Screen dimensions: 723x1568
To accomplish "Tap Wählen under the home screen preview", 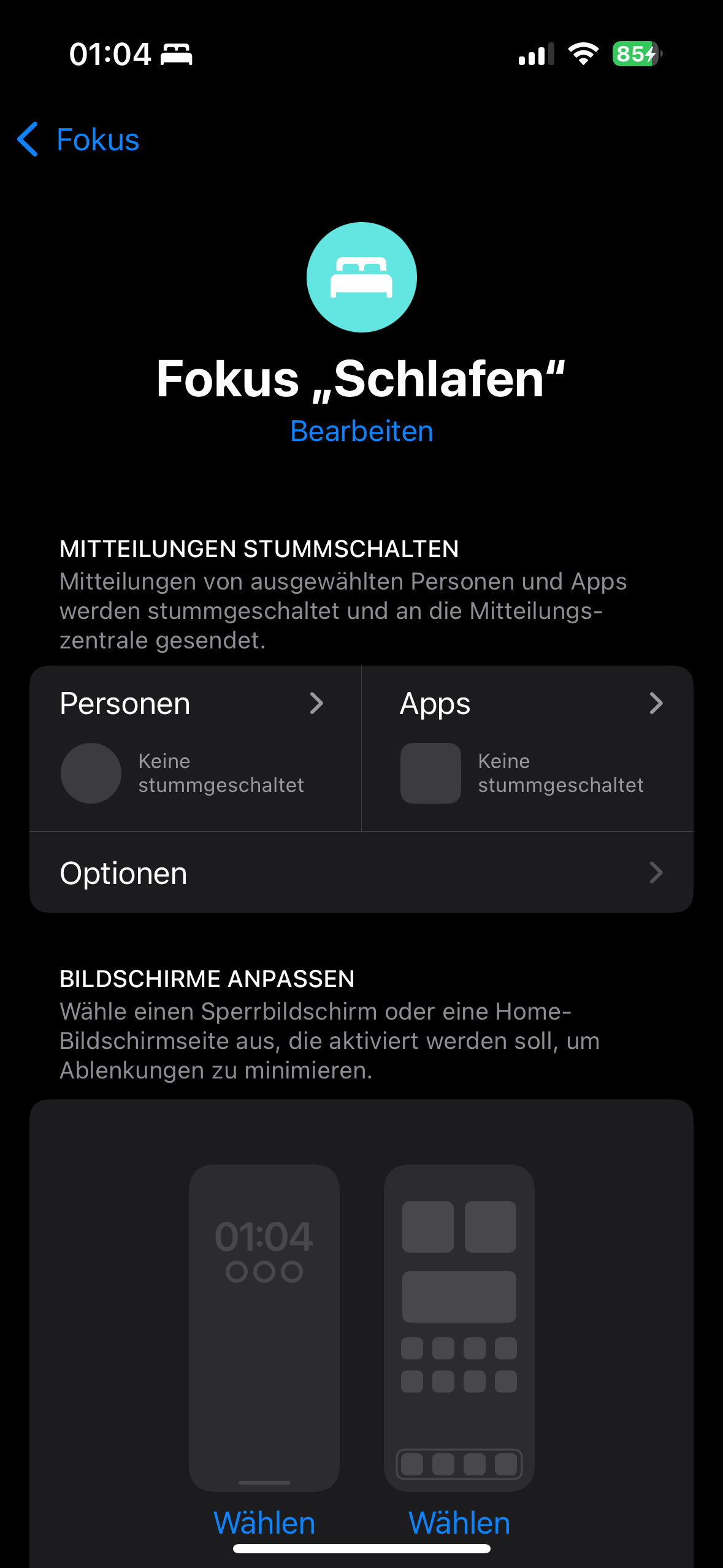I will tap(459, 1522).
